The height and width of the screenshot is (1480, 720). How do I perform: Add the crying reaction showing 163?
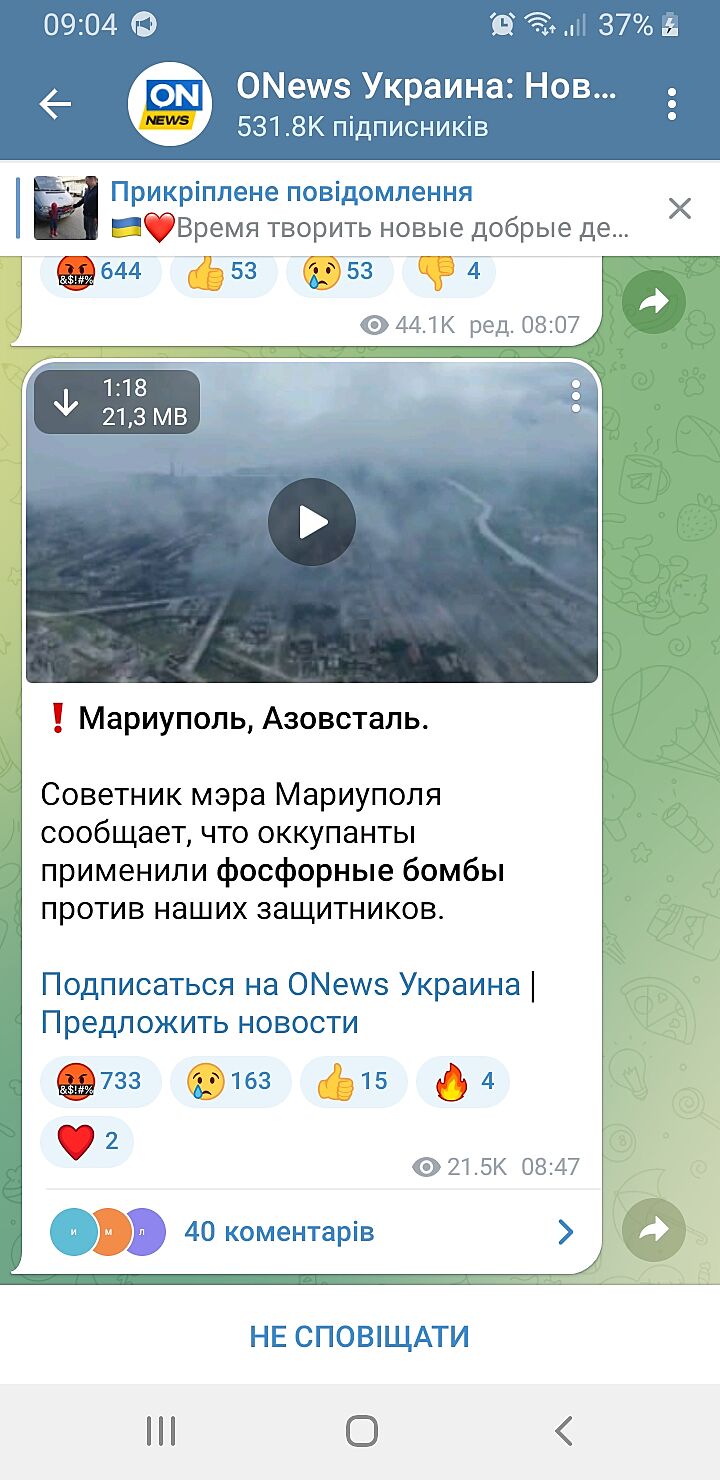click(230, 1081)
